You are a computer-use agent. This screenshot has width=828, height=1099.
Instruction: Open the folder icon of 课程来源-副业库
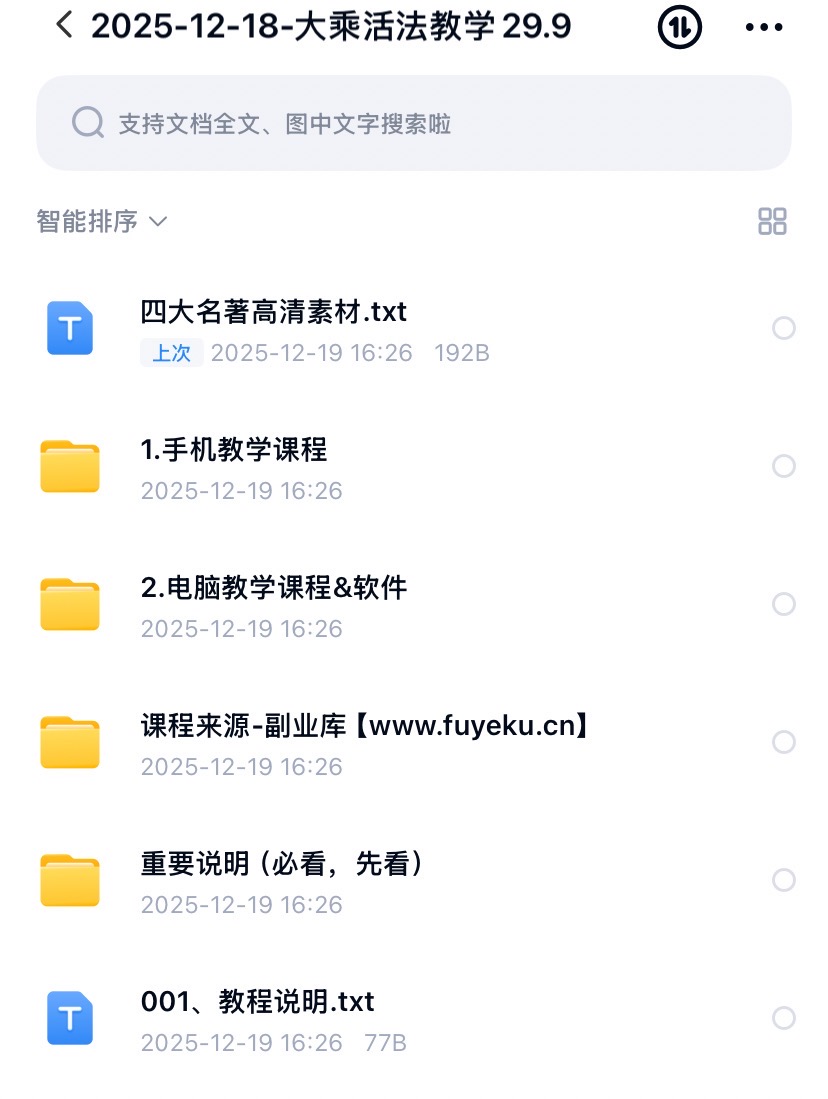(69, 742)
